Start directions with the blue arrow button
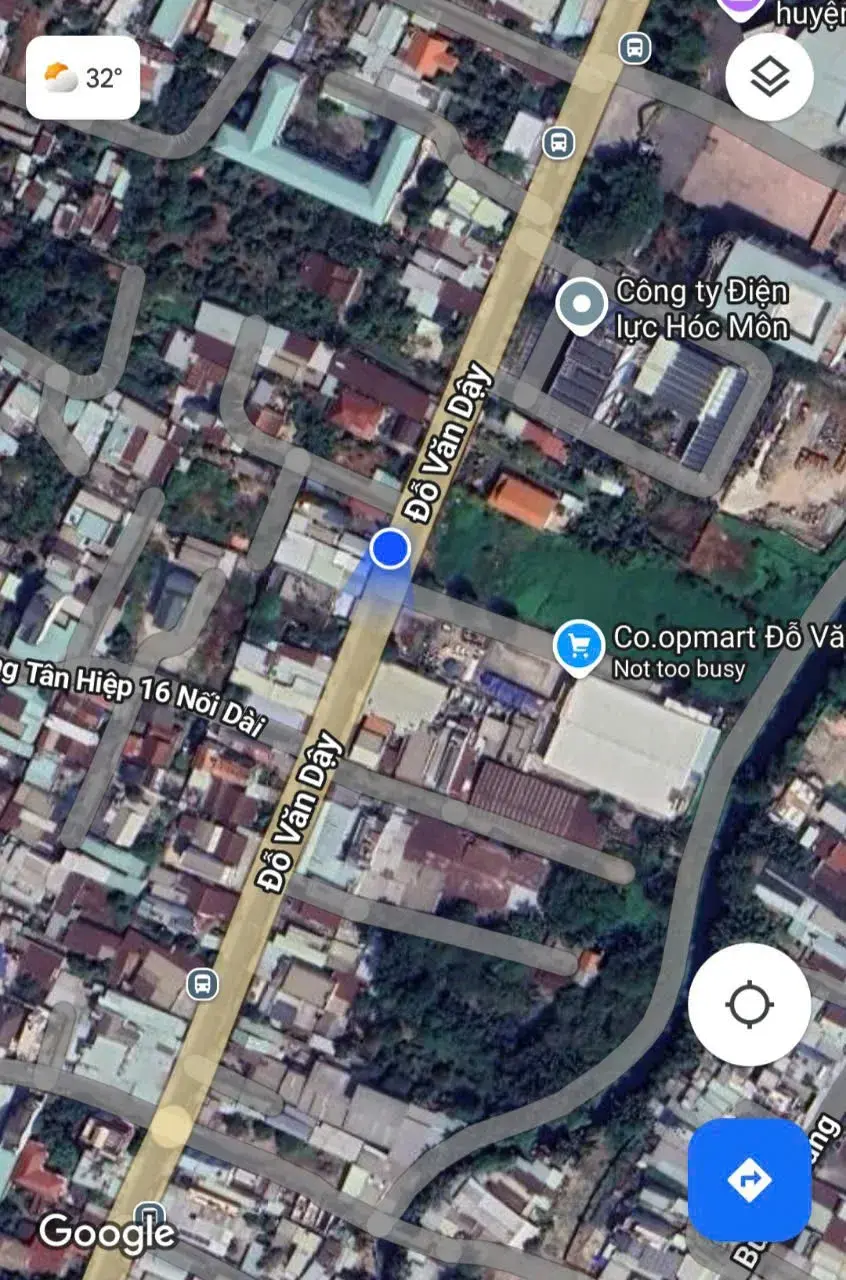Image resolution: width=846 pixels, height=1280 pixels. 749,1180
